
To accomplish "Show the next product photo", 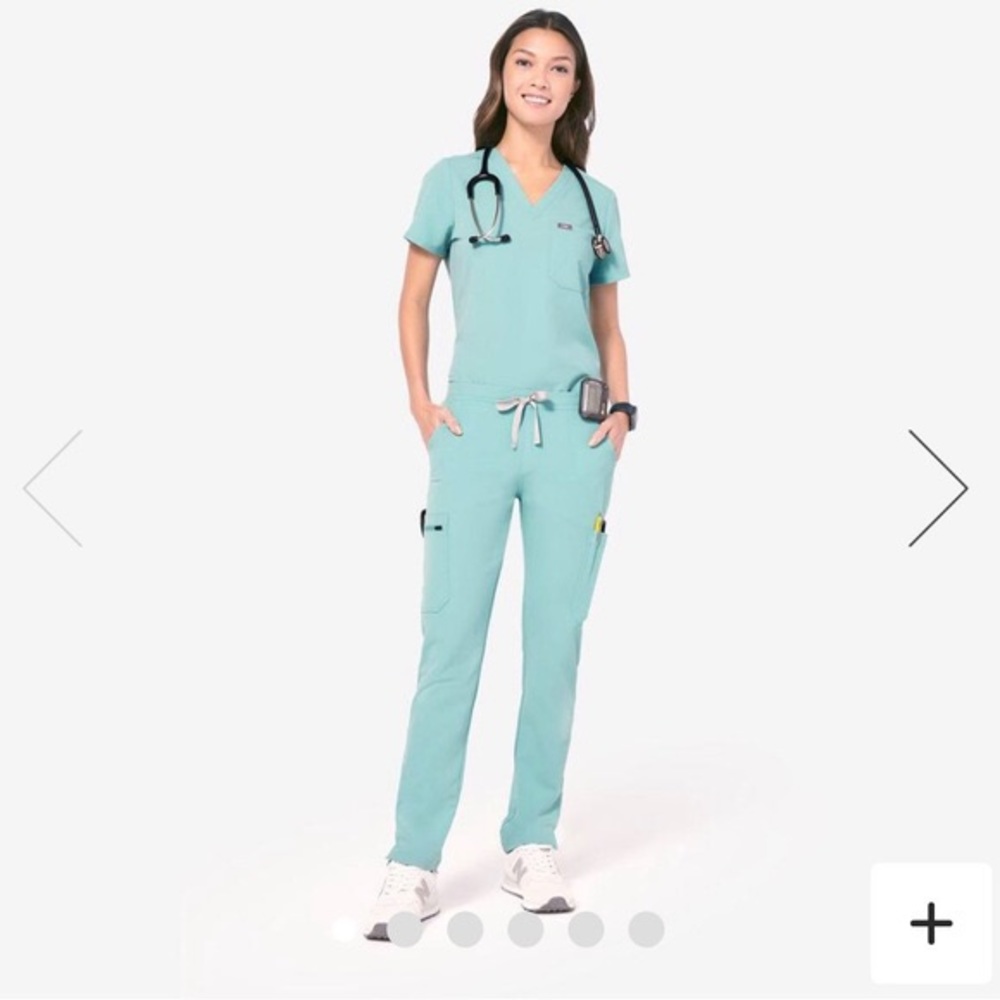I will 937,488.
